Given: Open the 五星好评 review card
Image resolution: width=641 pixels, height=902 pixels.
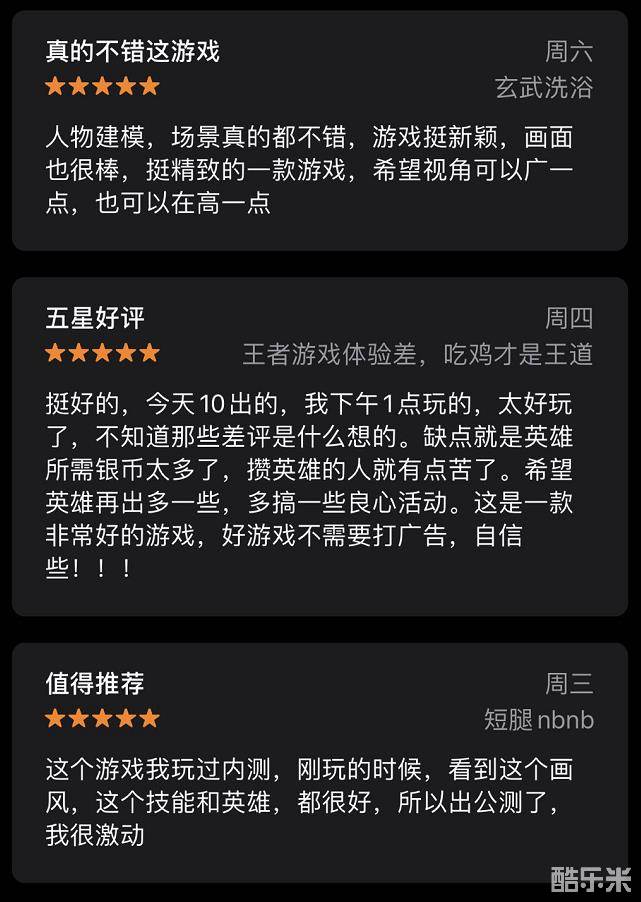Looking at the screenshot, I should click(96, 319).
